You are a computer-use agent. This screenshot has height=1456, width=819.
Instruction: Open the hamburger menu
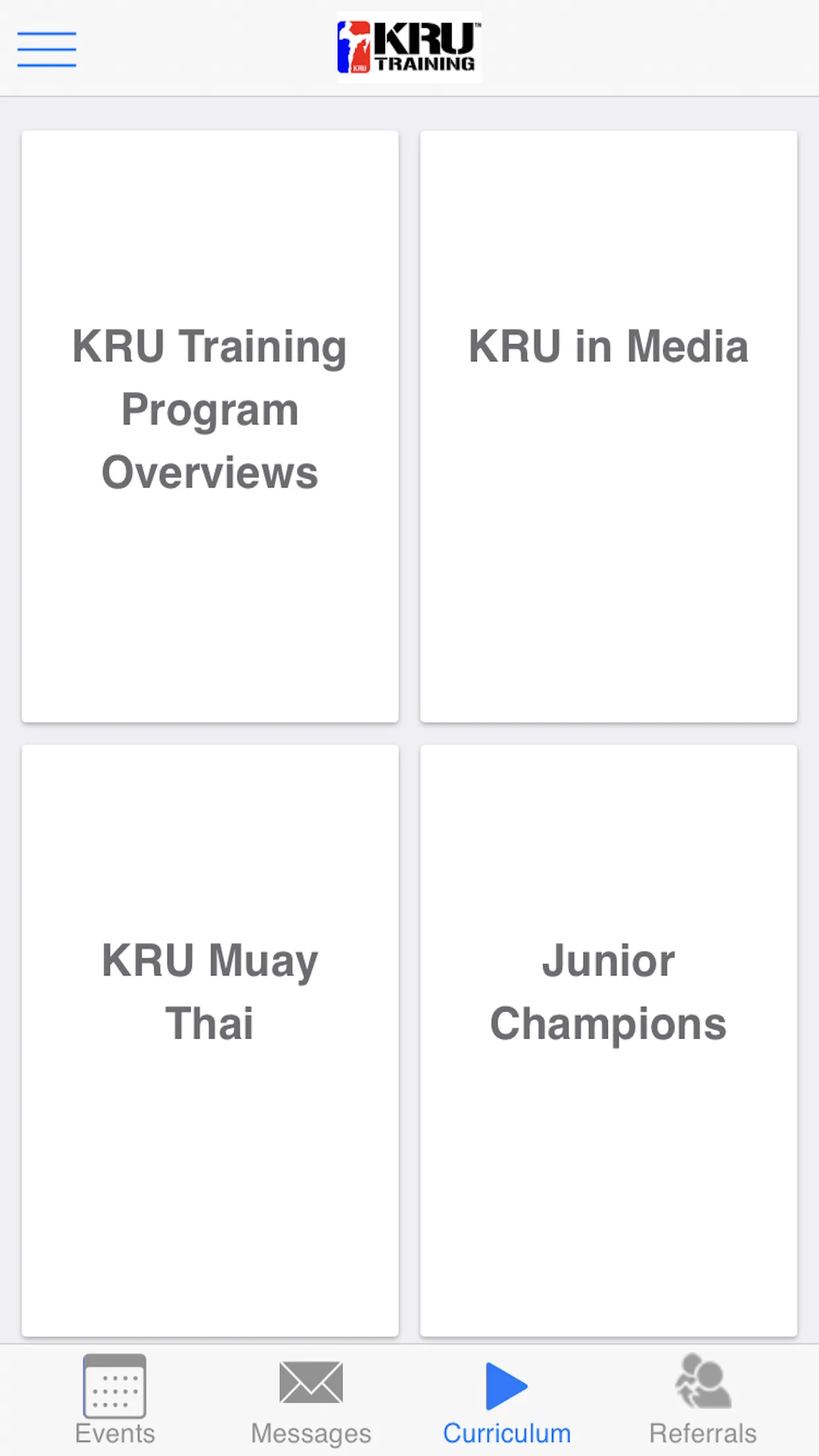[x=47, y=49]
